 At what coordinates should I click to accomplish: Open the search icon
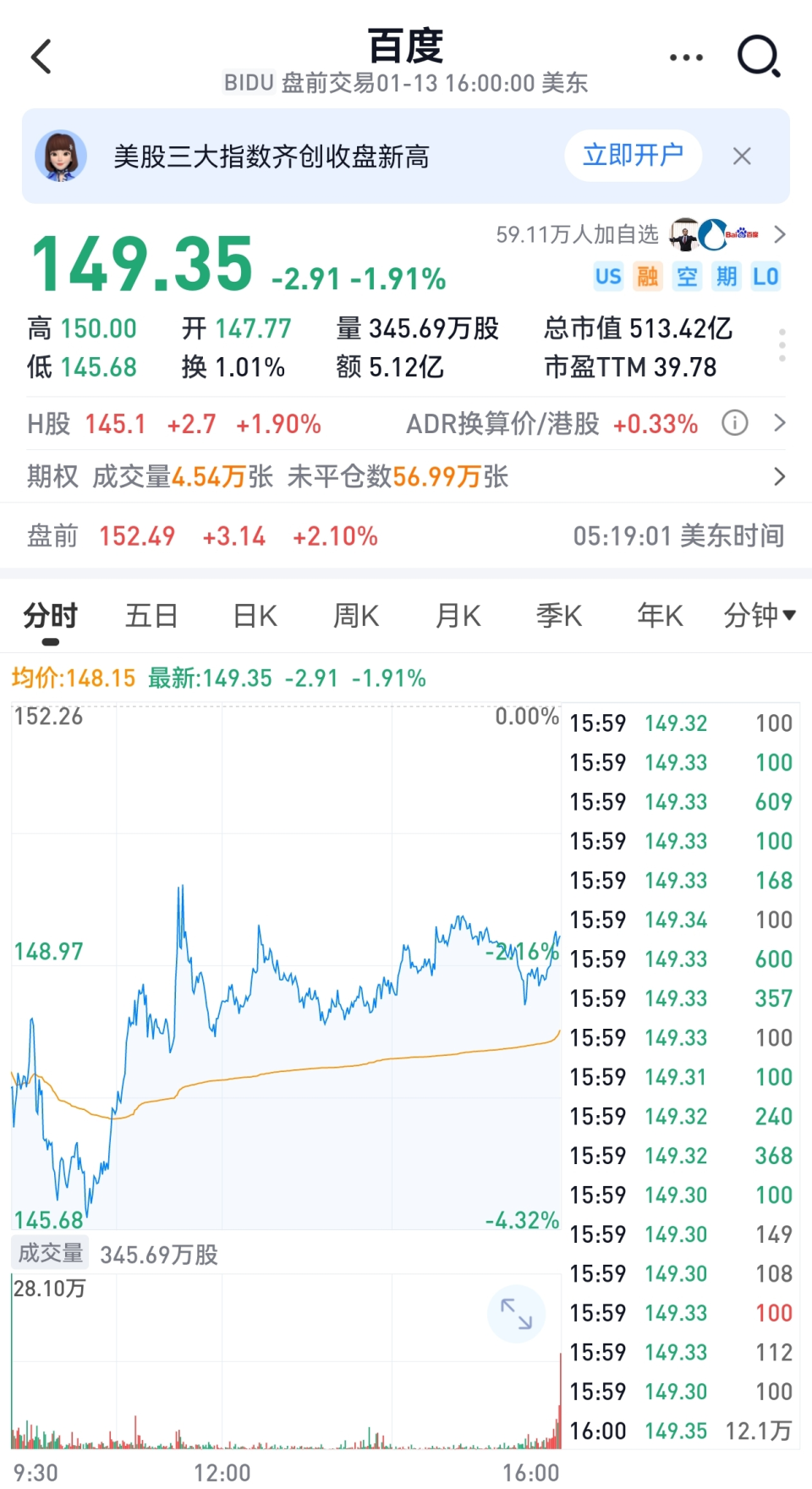click(759, 56)
